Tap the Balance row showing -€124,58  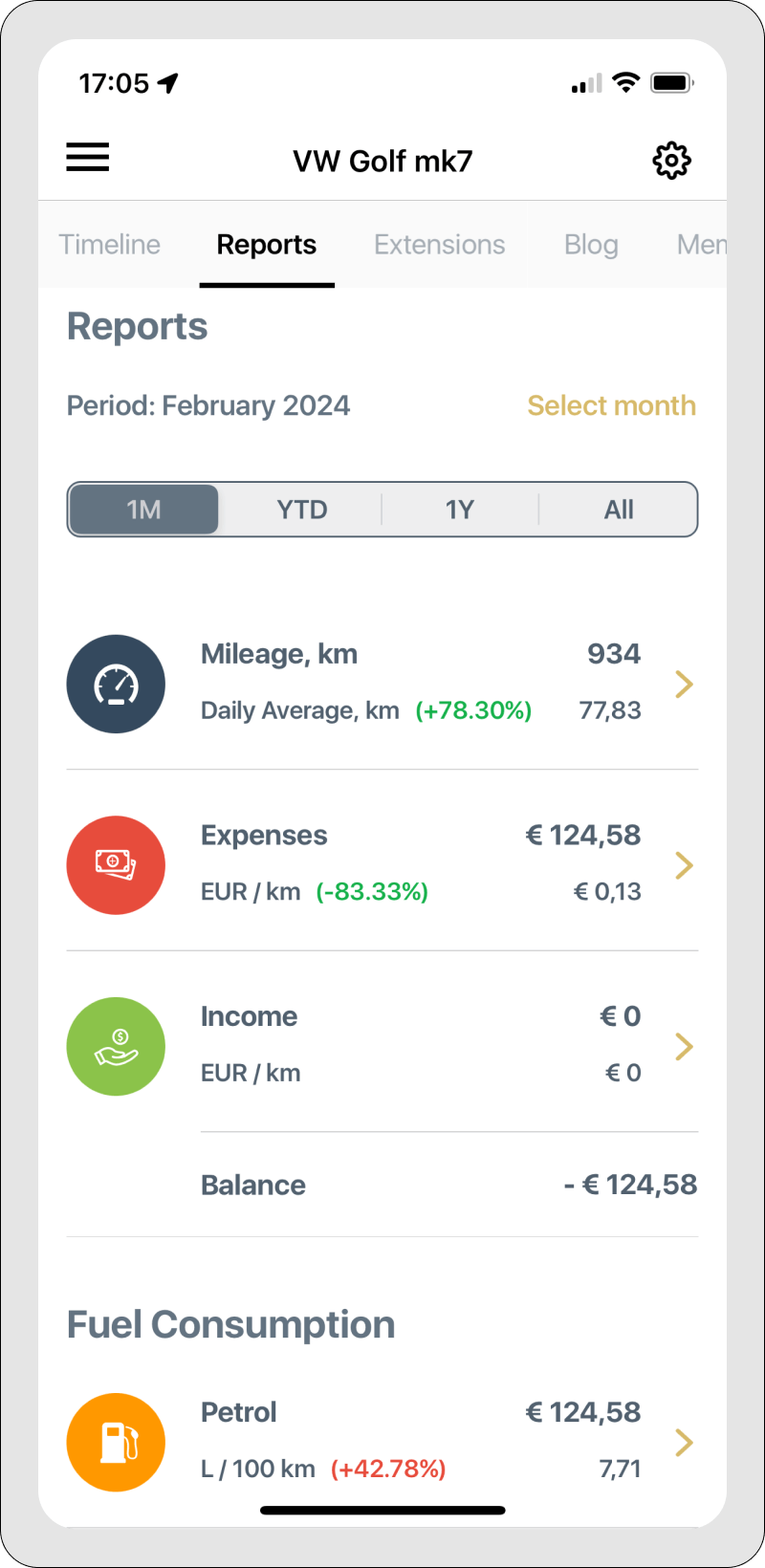(449, 1185)
